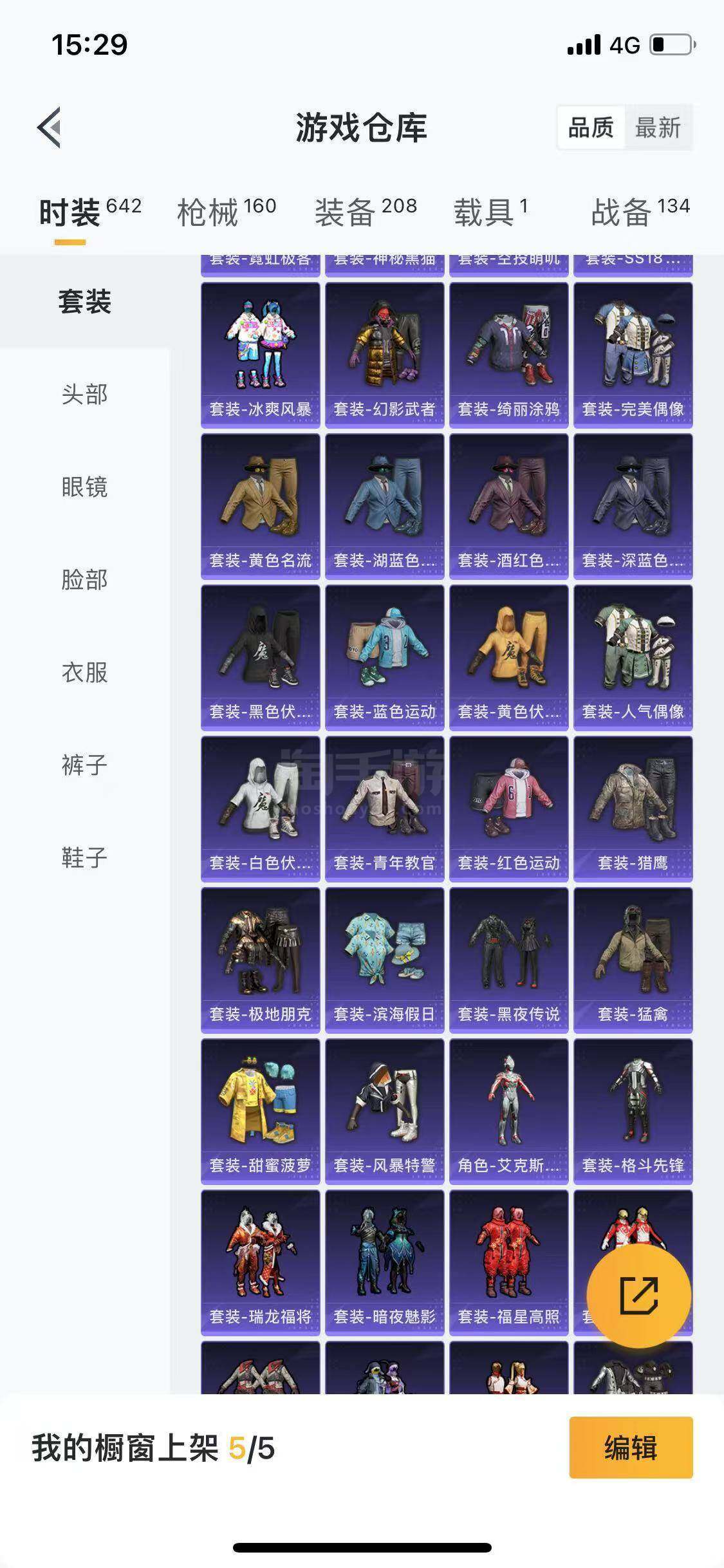Filter by 鞋子
Image resolution: width=724 pixels, height=1568 pixels.
tap(84, 857)
